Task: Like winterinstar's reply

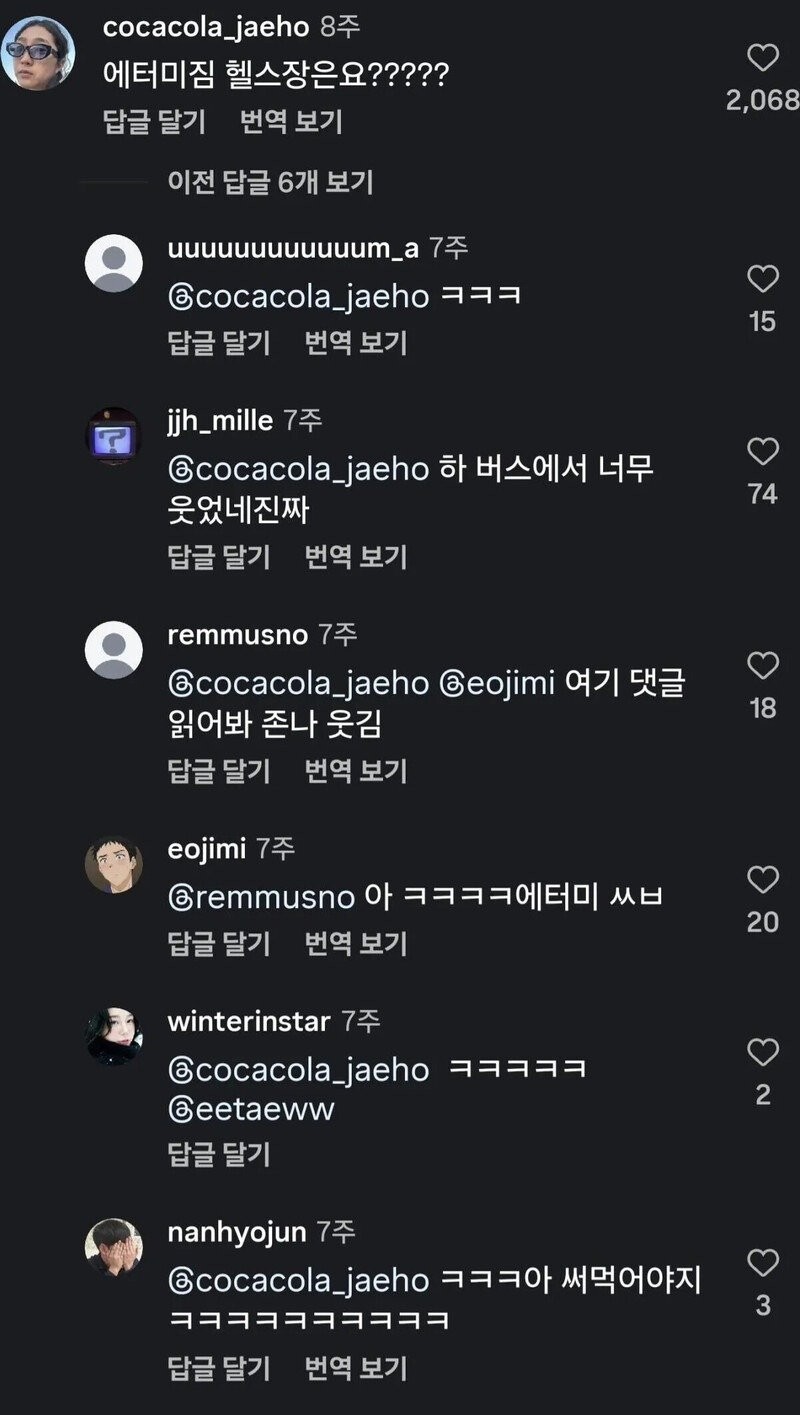Action: click(763, 1052)
